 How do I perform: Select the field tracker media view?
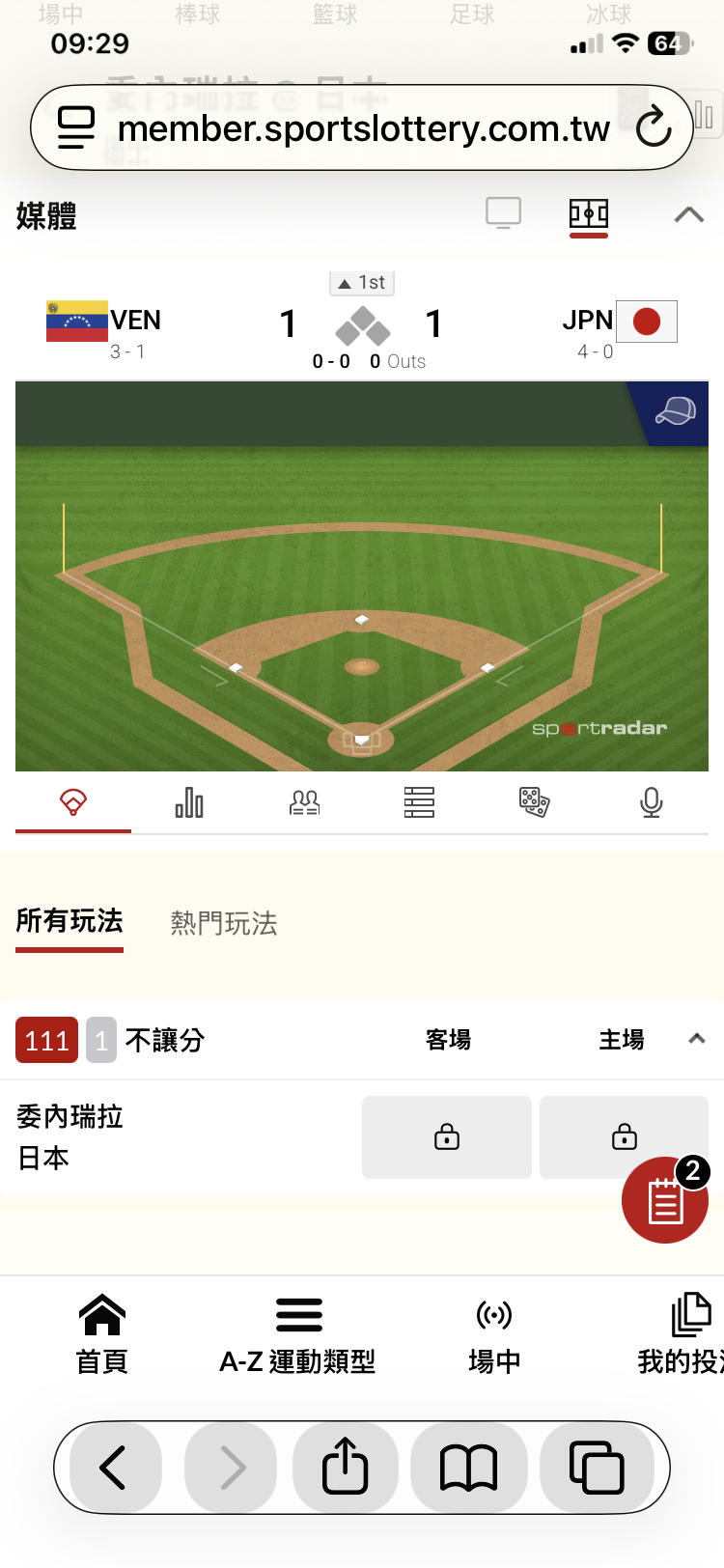[588, 214]
